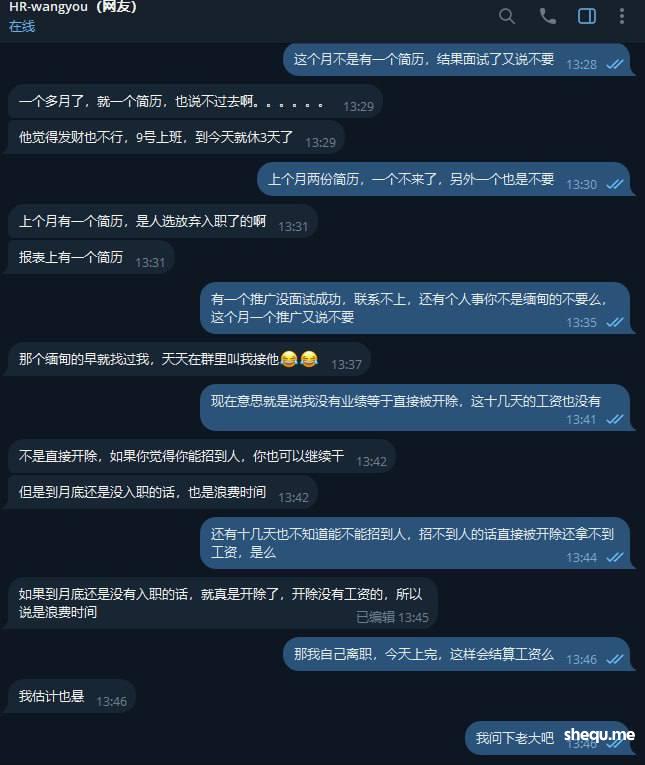Open the three-dot overflow menu

pos(622,16)
